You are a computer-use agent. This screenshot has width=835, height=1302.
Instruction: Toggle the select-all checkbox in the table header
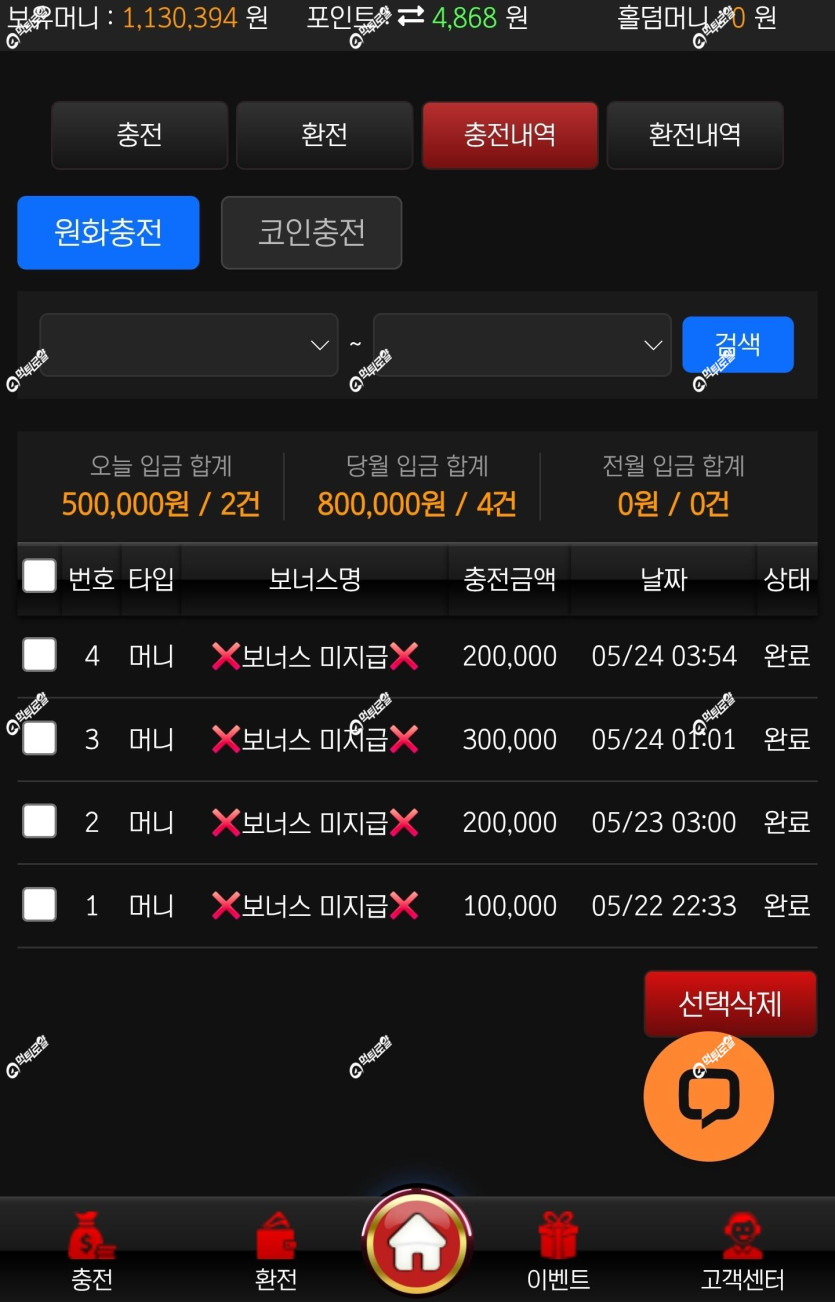39,576
